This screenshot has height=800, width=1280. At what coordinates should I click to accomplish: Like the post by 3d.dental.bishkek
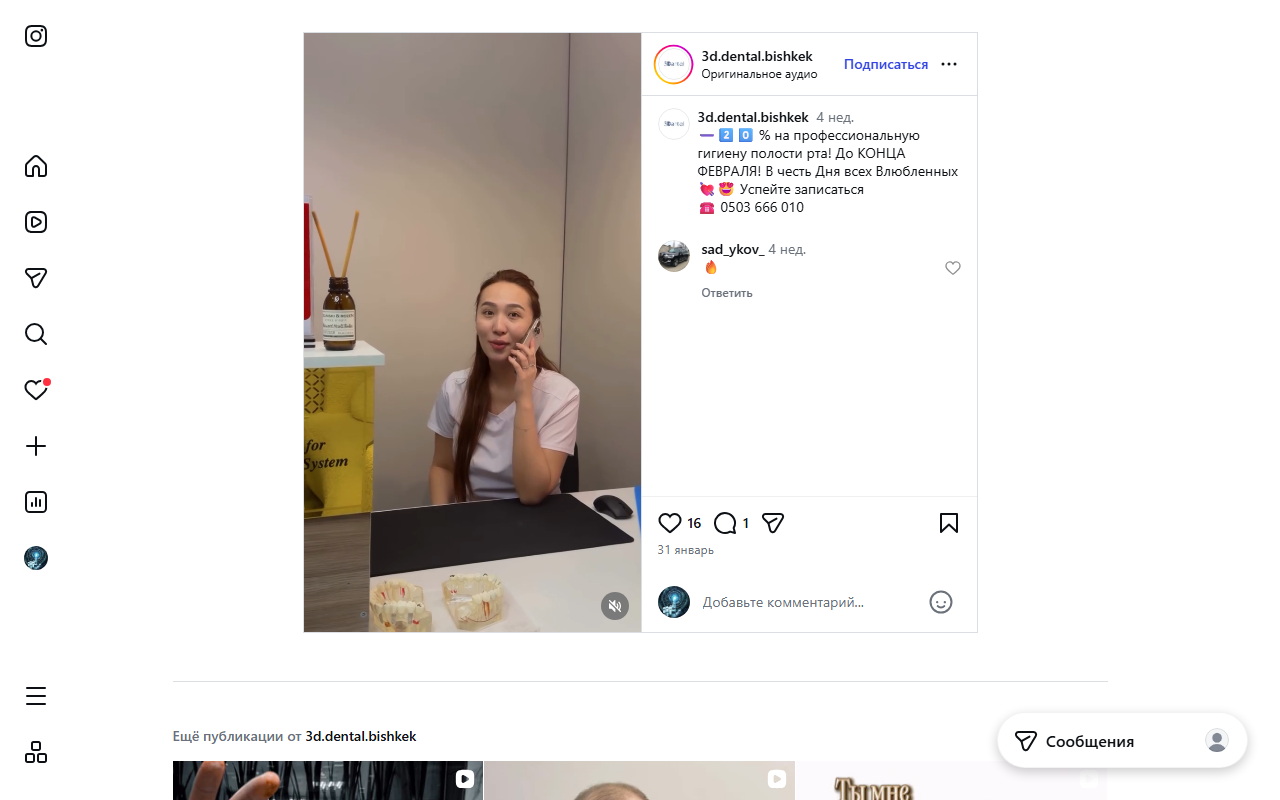(x=669, y=523)
